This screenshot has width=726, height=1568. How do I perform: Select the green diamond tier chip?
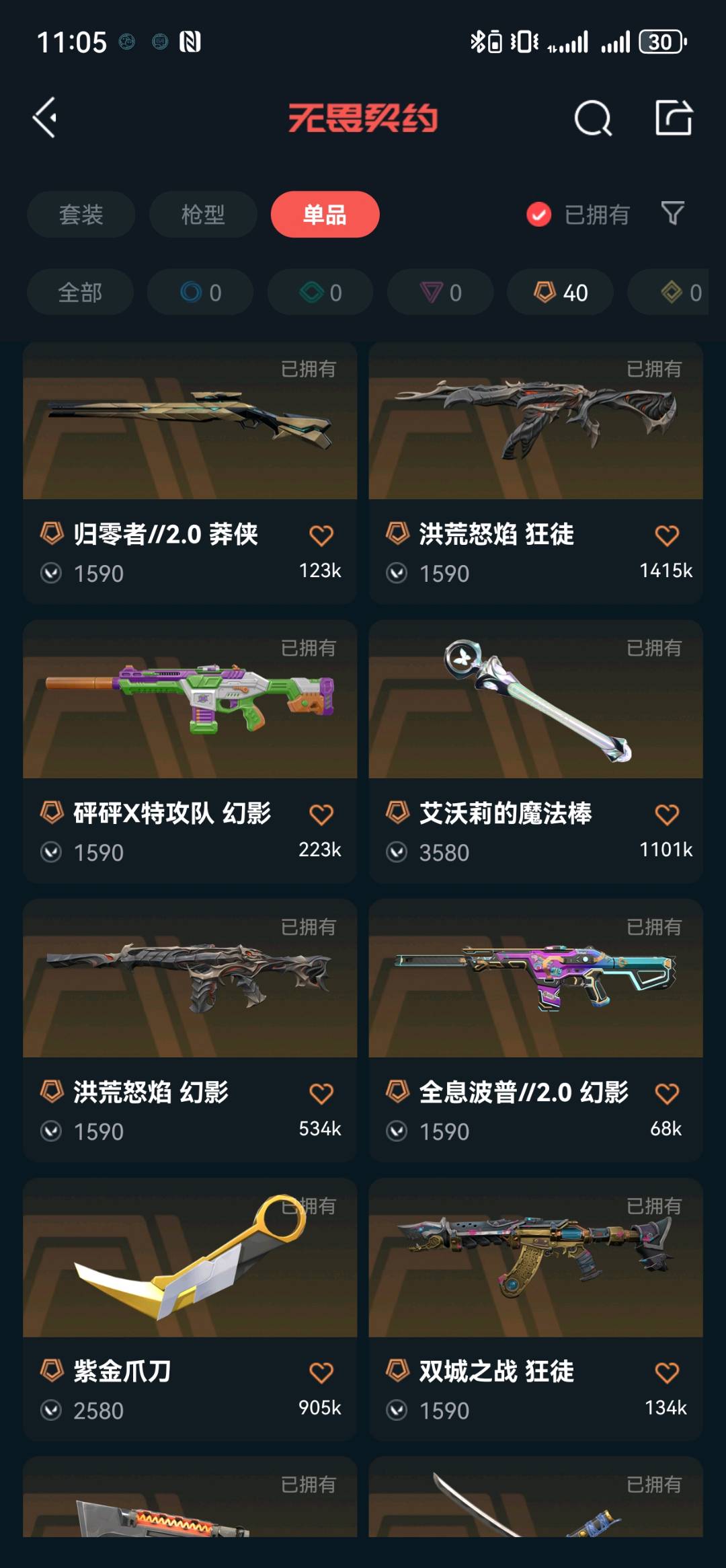click(x=321, y=293)
